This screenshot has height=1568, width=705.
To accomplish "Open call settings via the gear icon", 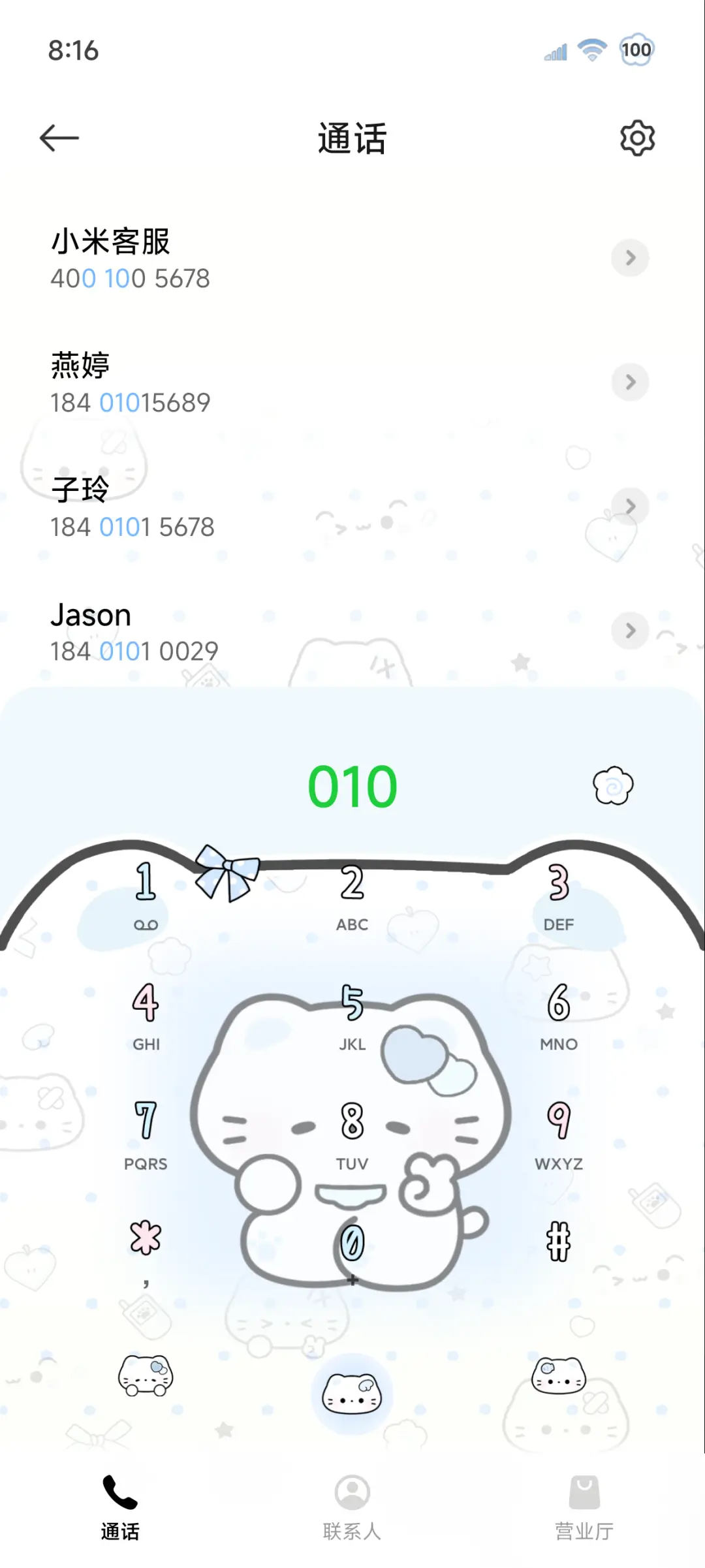I will coord(636,138).
